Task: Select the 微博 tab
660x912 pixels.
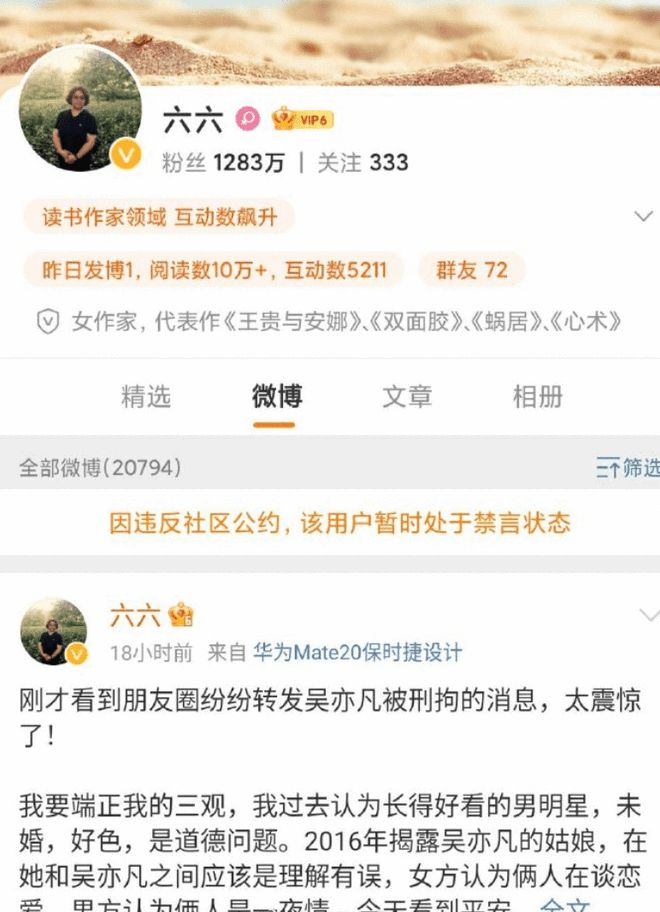Action: coord(276,396)
